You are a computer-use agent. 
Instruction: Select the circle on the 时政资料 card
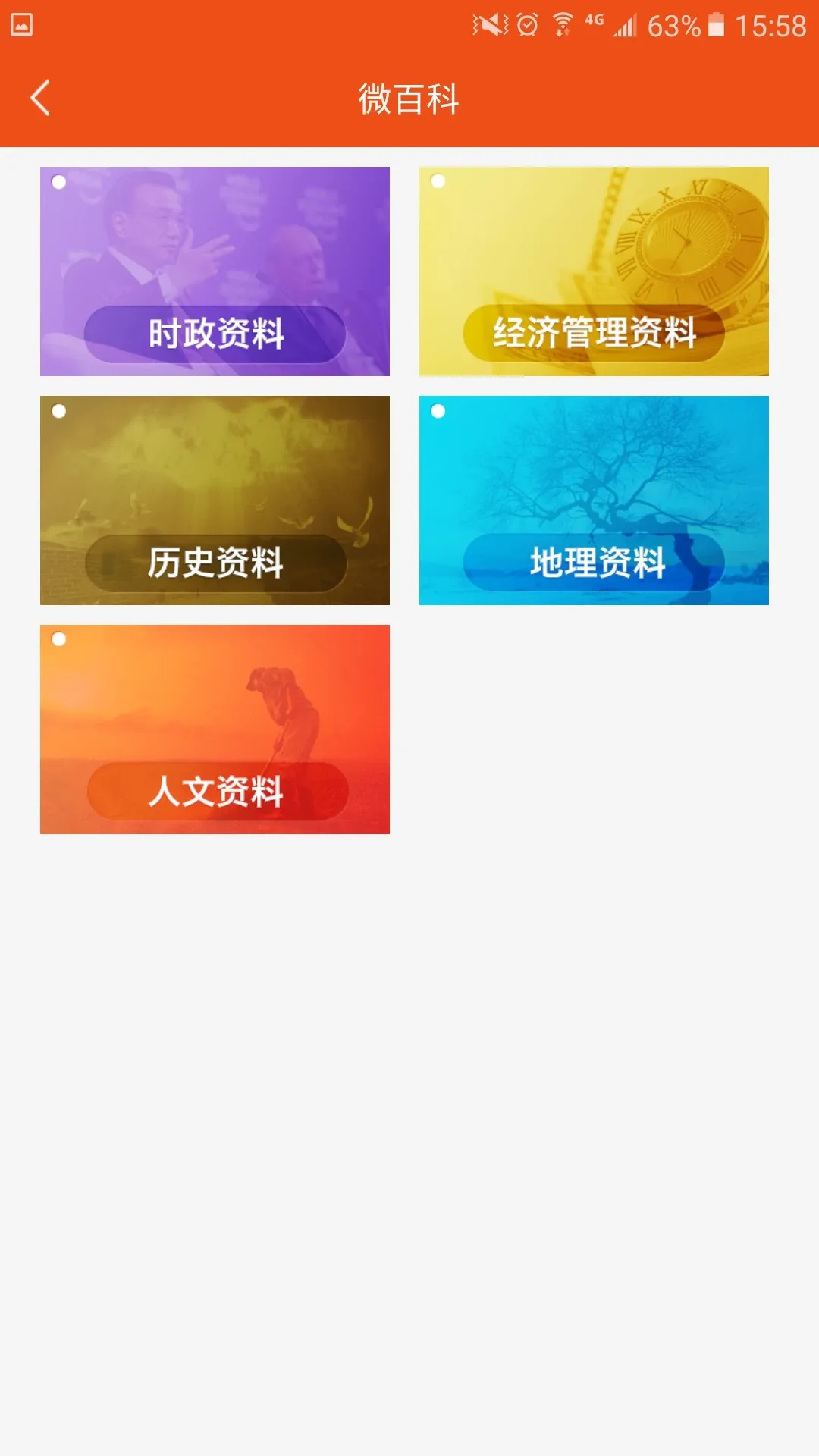tap(58, 181)
